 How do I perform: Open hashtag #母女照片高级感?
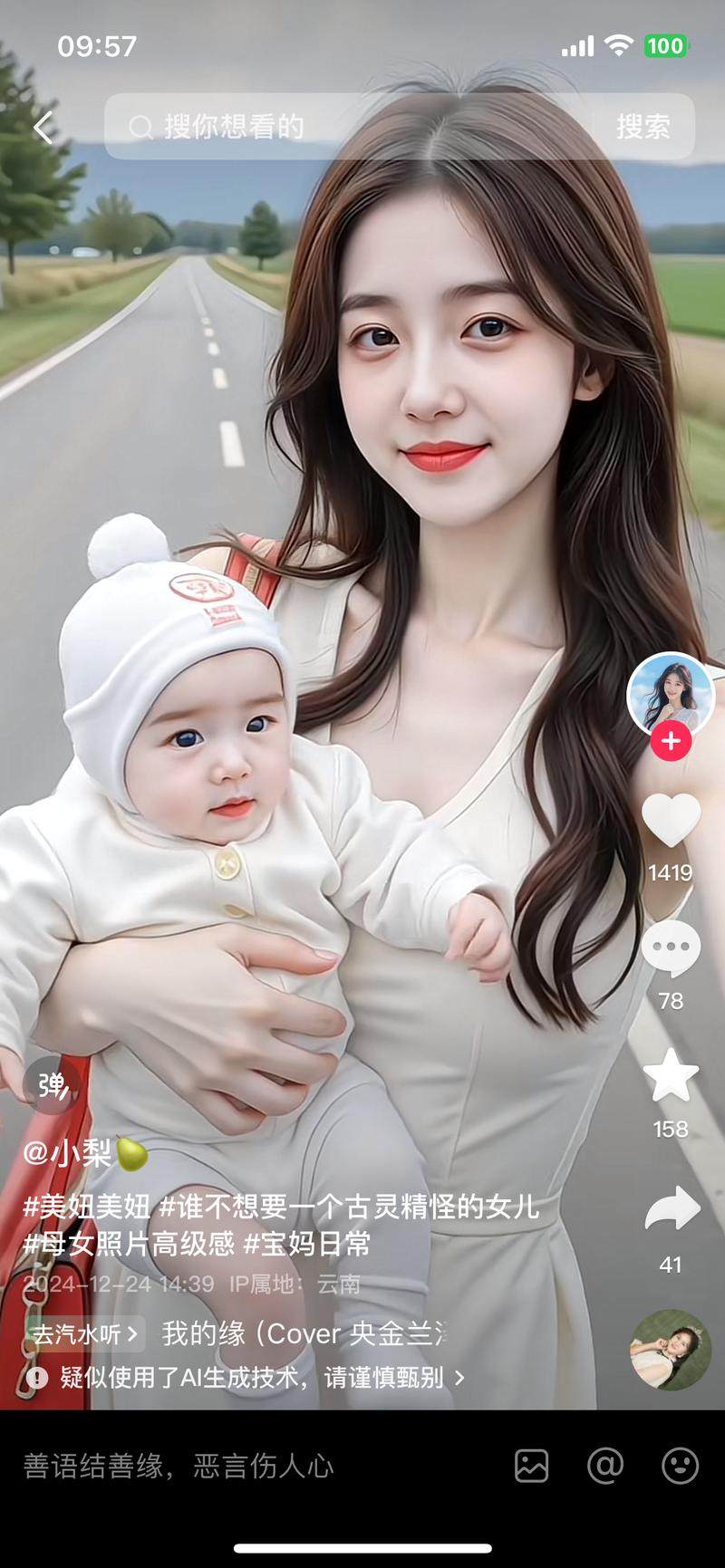click(x=129, y=1243)
